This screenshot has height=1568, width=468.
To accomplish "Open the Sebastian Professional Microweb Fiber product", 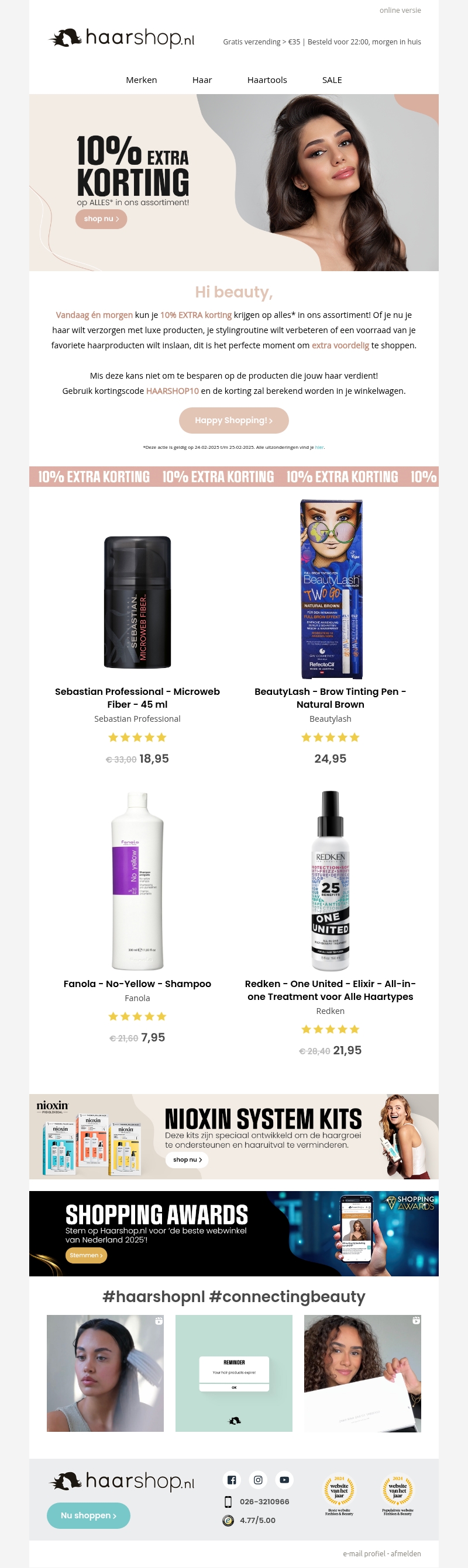I will coord(137,698).
